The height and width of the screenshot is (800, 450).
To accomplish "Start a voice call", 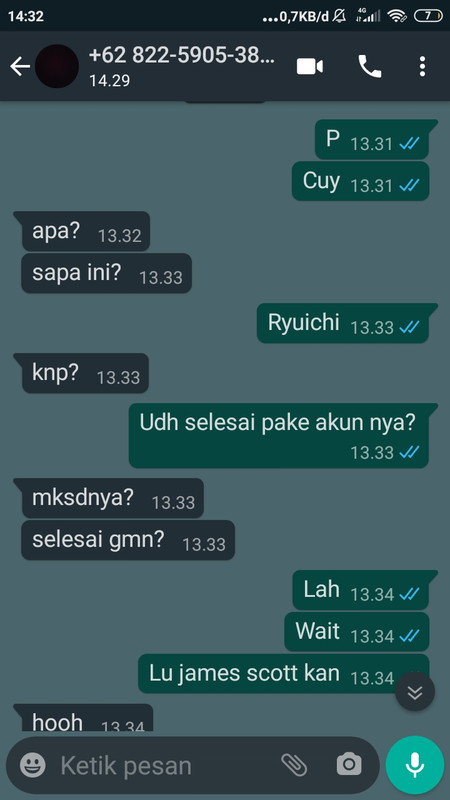I will pyautogui.click(x=369, y=66).
